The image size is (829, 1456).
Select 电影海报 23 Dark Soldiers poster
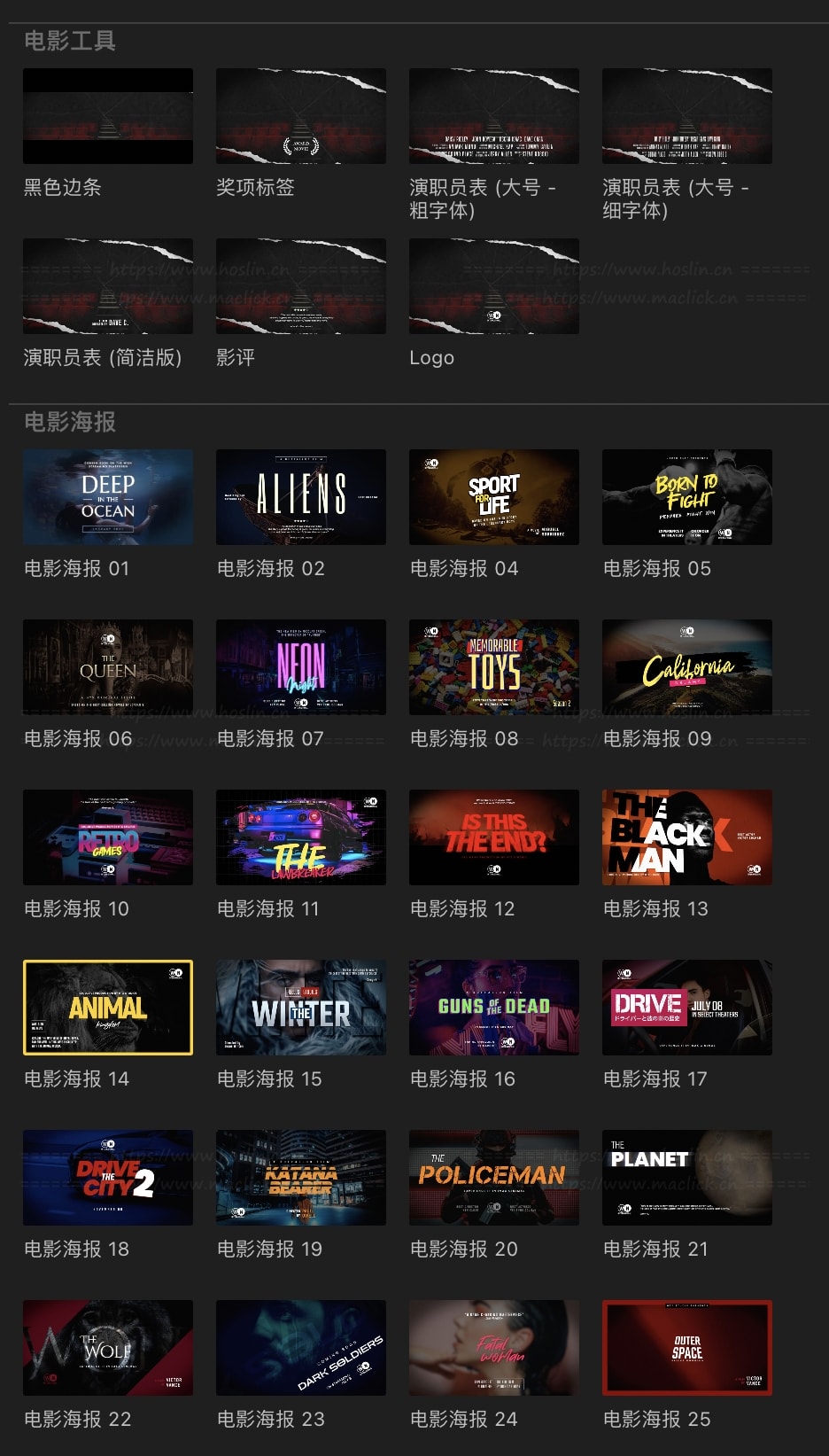click(301, 1348)
